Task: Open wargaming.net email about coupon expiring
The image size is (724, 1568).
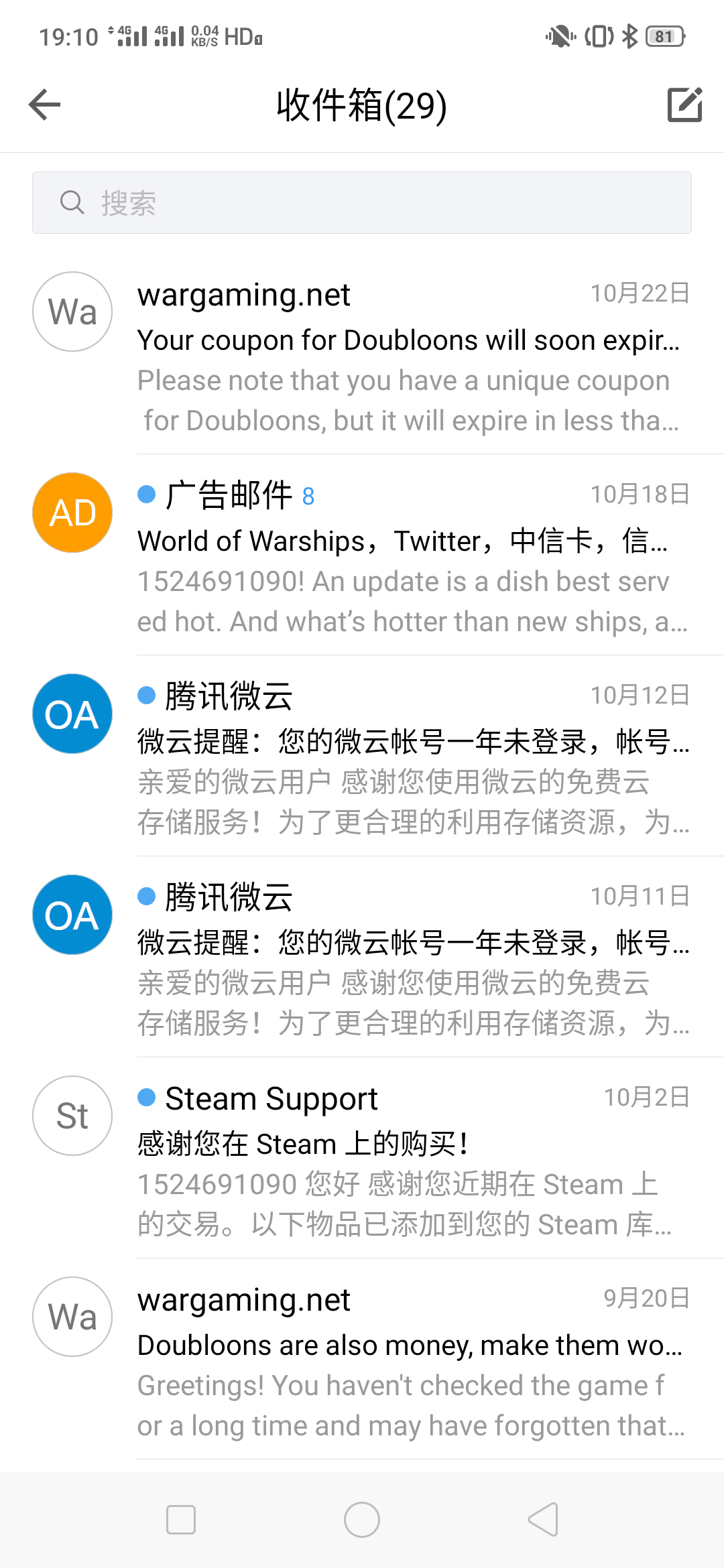Action: pos(362,354)
